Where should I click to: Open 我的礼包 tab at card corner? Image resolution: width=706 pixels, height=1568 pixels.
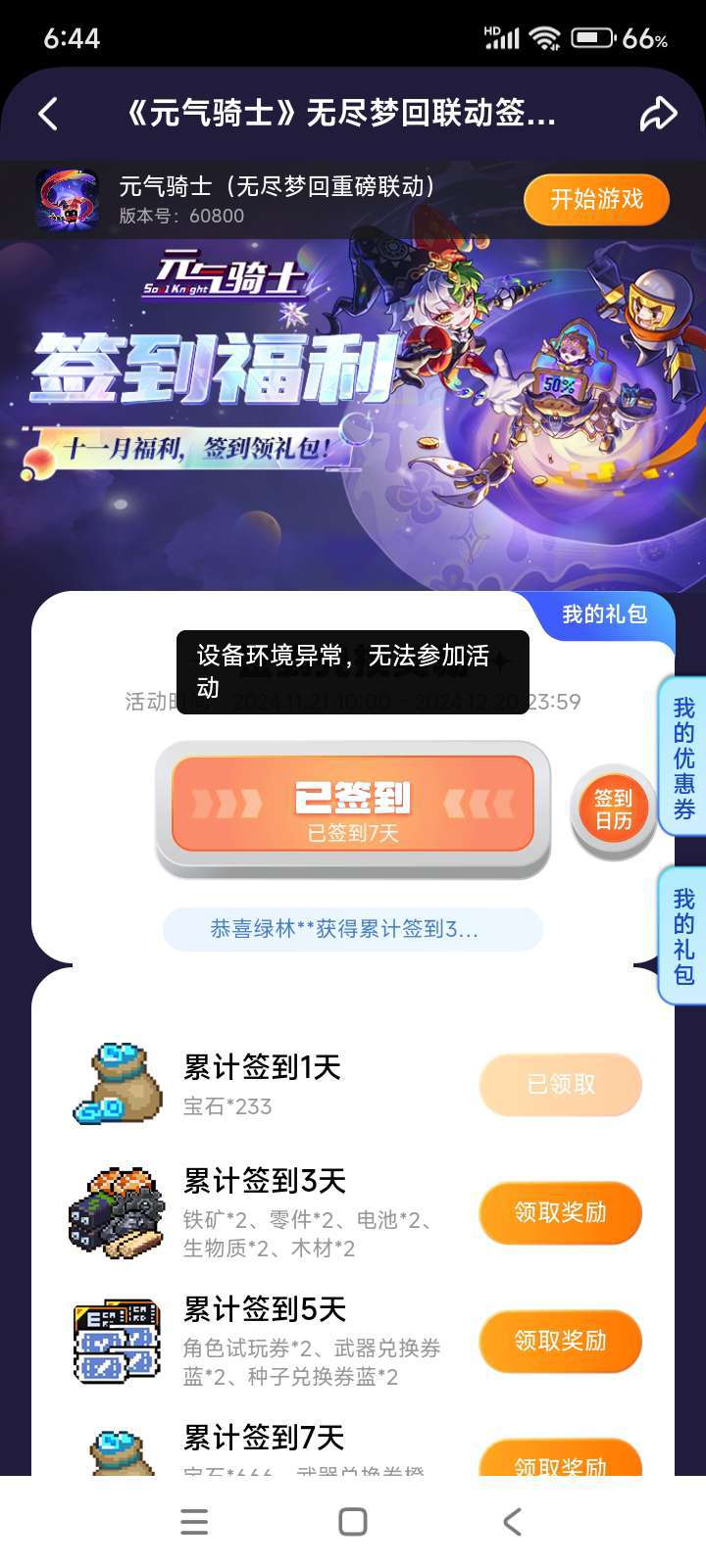(x=604, y=614)
